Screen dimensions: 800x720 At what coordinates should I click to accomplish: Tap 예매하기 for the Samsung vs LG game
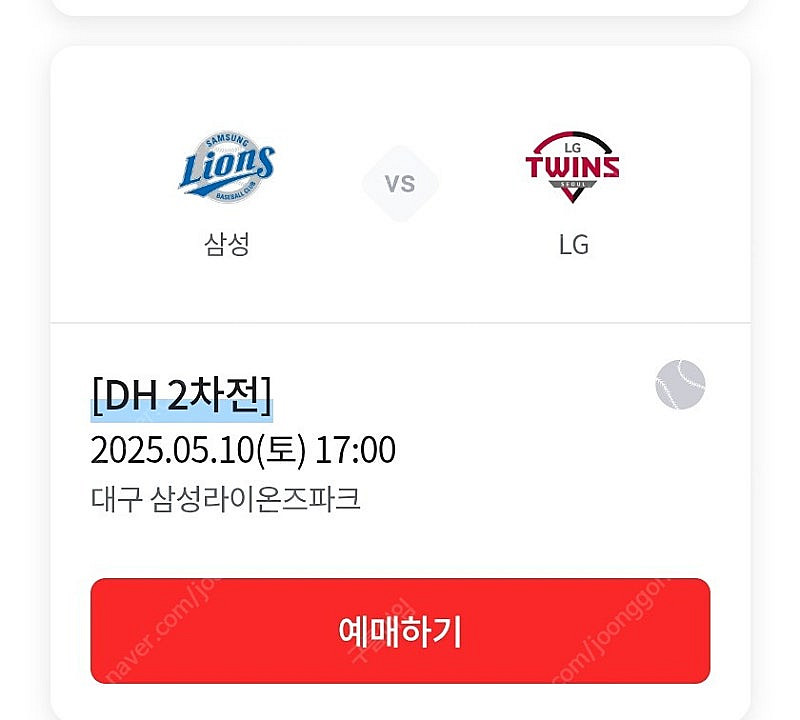400,631
